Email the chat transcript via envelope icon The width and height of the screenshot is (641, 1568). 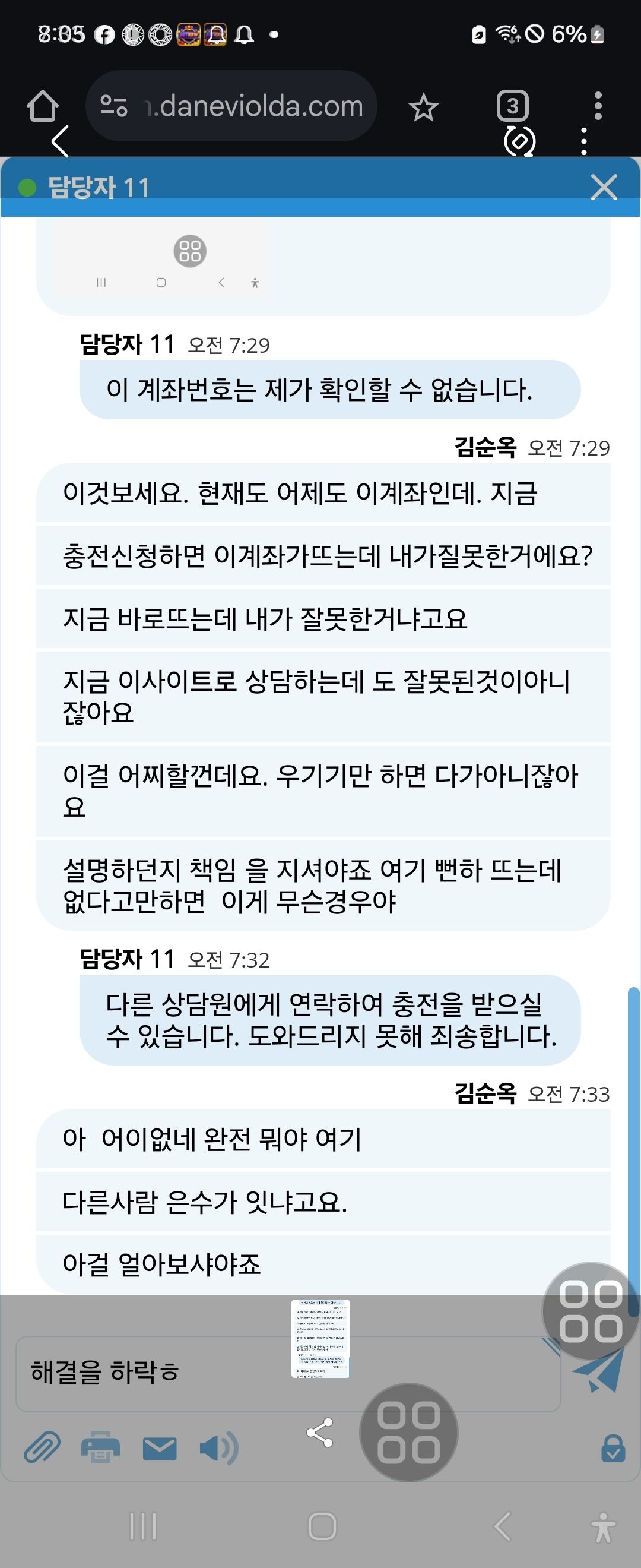click(160, 1449)
